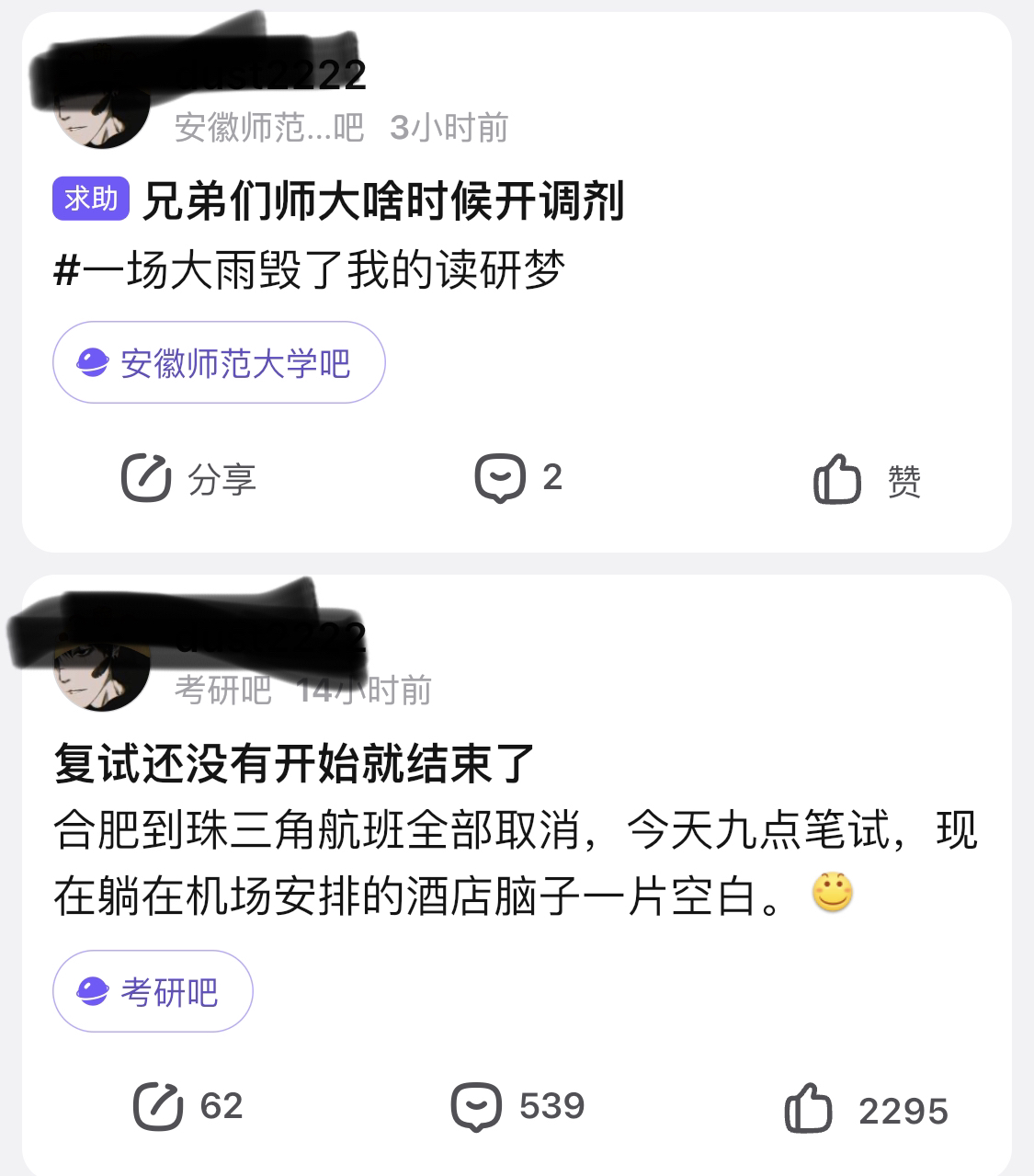
Task: Like the post with 2295 likes
Action: tap(865, 1110)
